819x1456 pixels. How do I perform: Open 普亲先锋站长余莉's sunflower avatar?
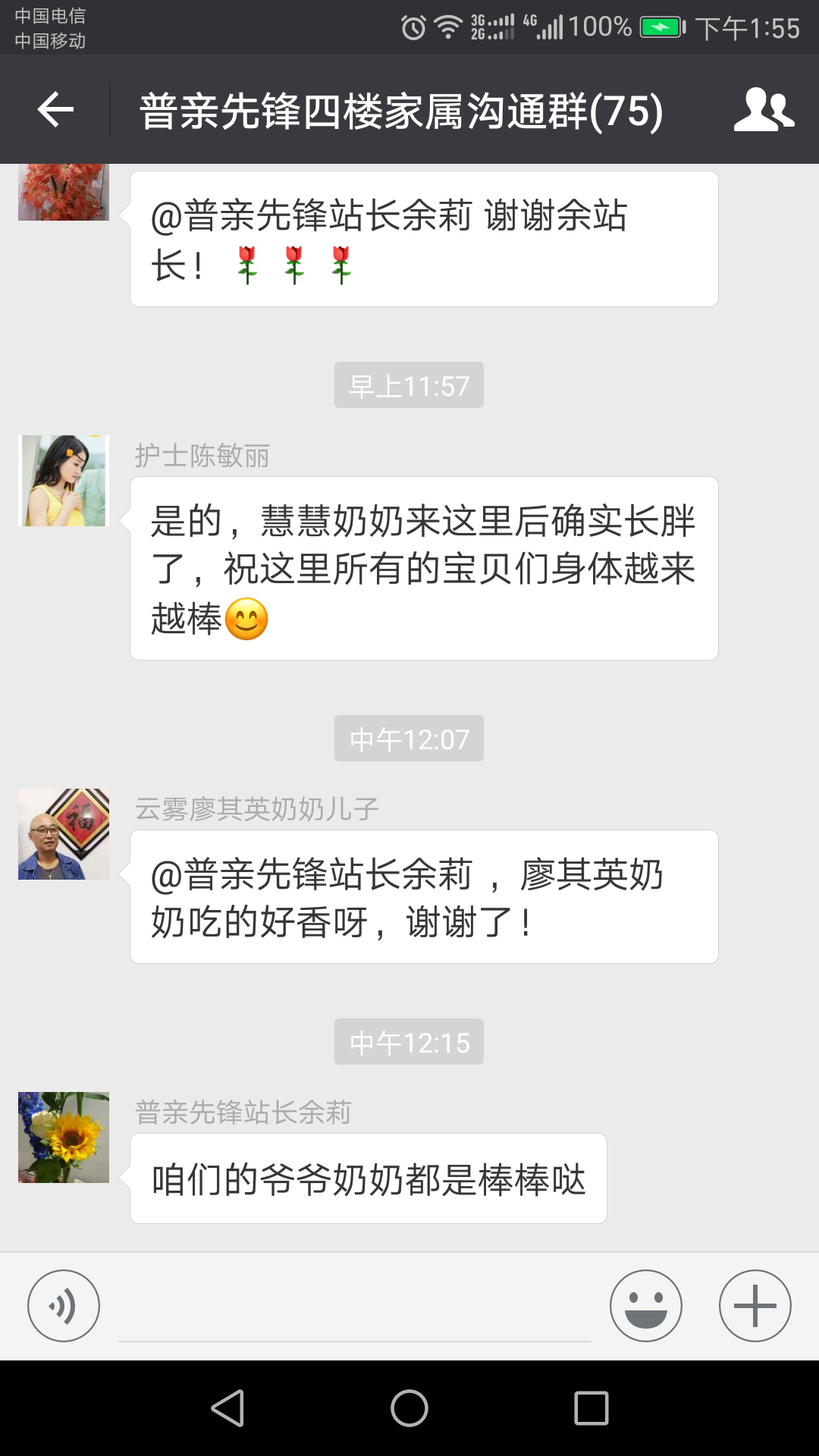pyautogui.click(x=64, y=1137)
